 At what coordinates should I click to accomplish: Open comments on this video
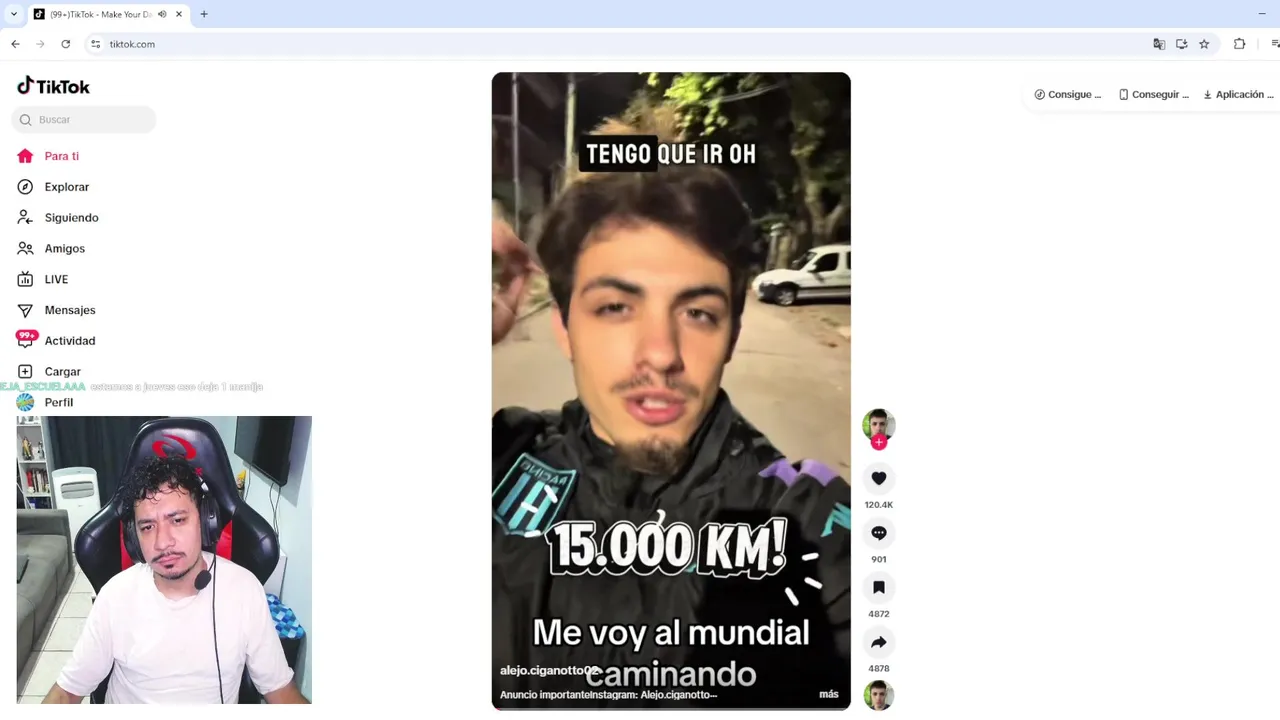(x=879, y=534)
